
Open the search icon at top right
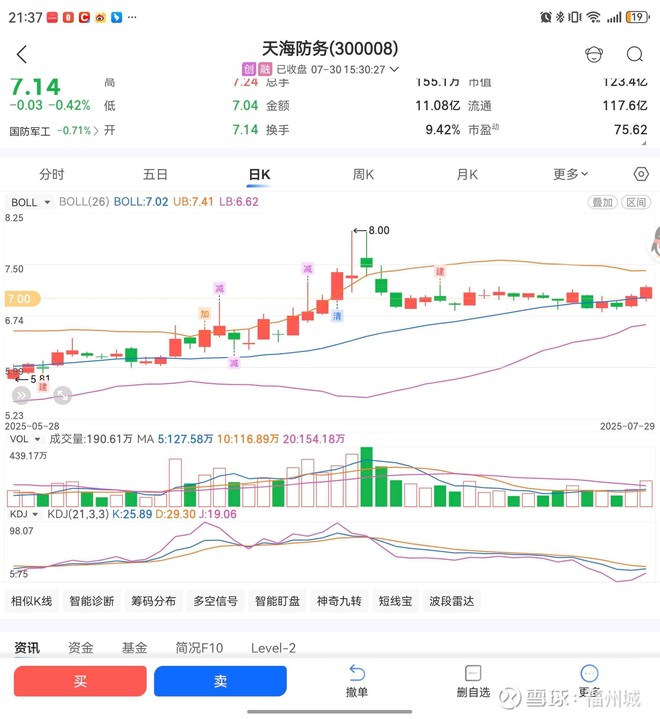(635, 55)
